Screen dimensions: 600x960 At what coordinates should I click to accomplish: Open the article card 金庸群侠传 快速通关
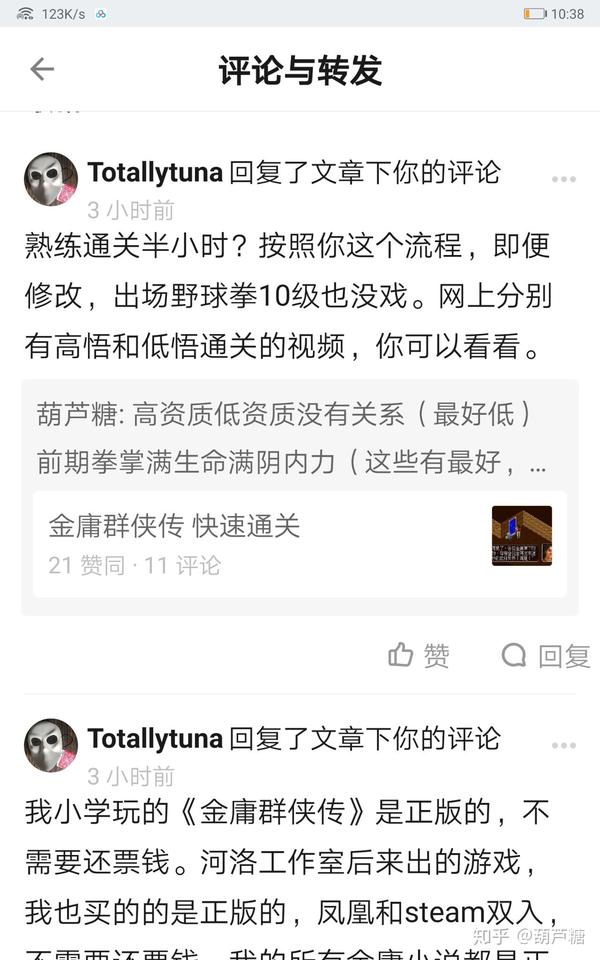(299, 544)
